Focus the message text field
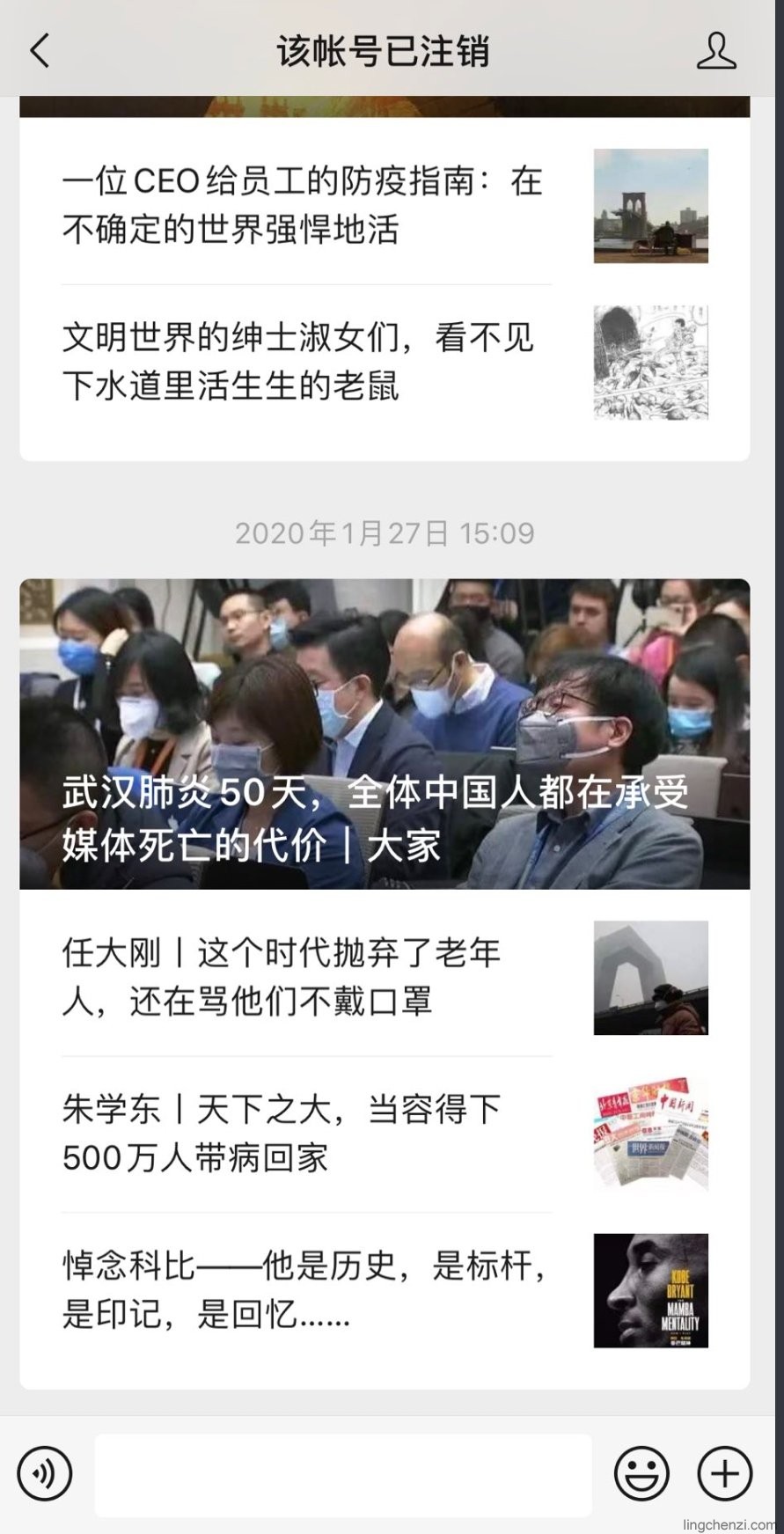The height and width of the screenshot is (1534, 784). [x=343, y=1474]
